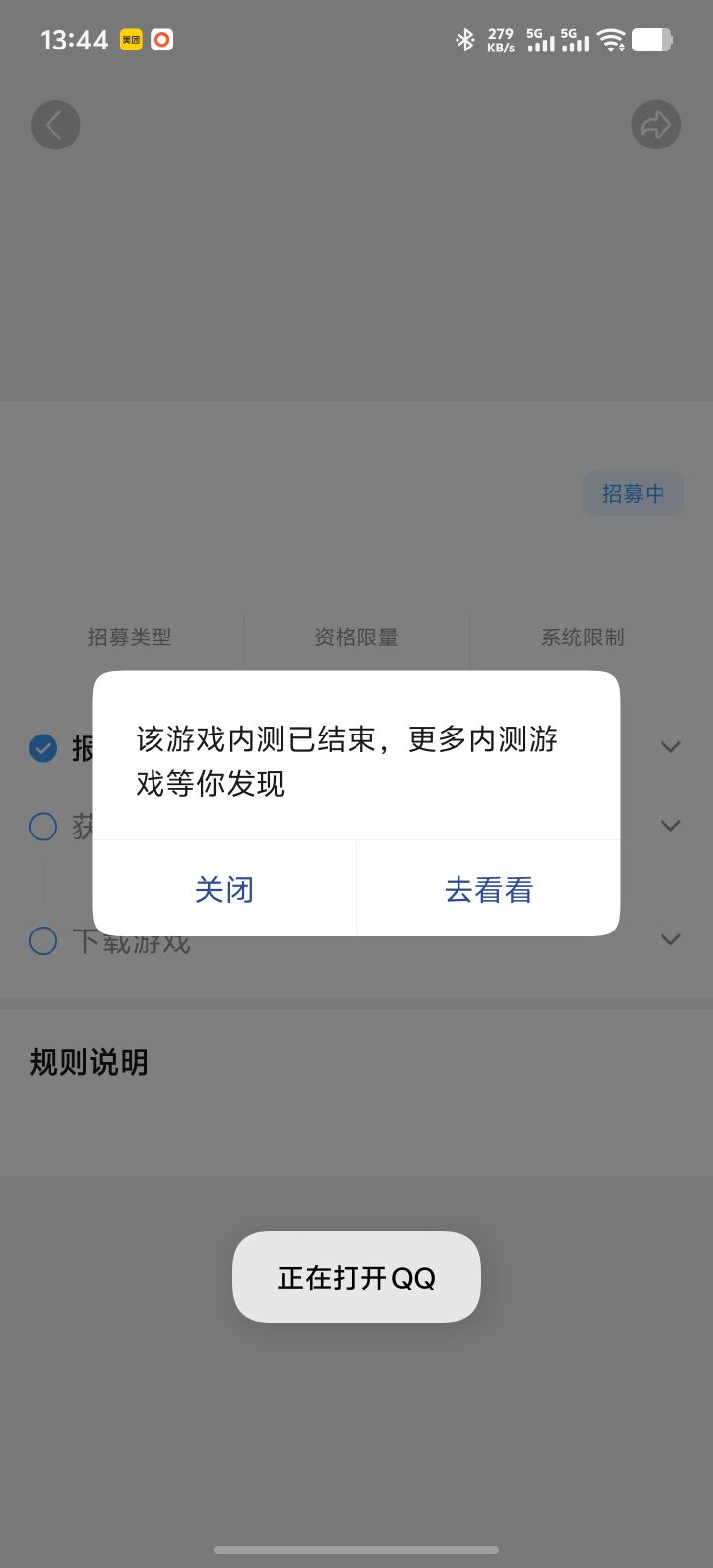
Task: Switch to the 招募类型 tab
Action: point(128,637)
